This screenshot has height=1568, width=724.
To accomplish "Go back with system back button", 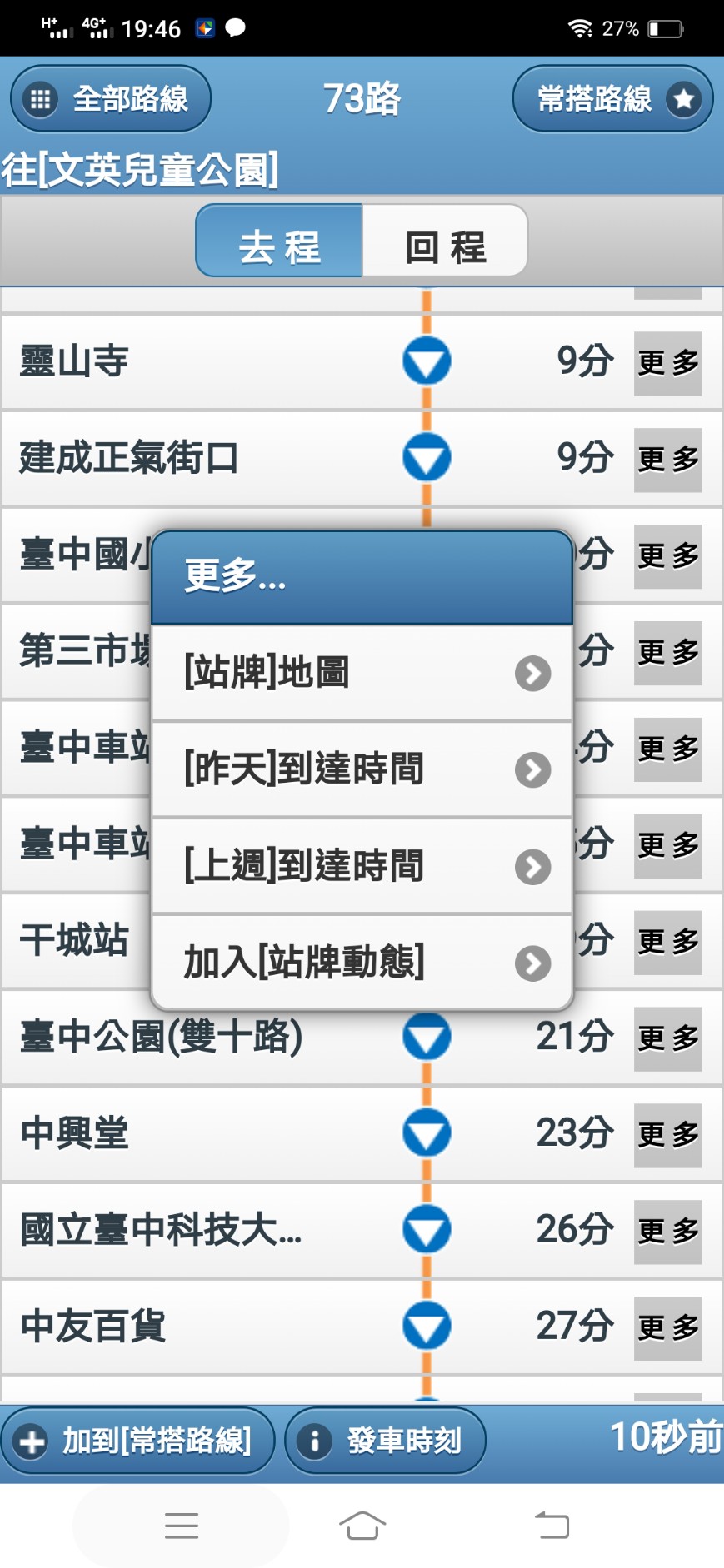I will tap(552, 1526).
